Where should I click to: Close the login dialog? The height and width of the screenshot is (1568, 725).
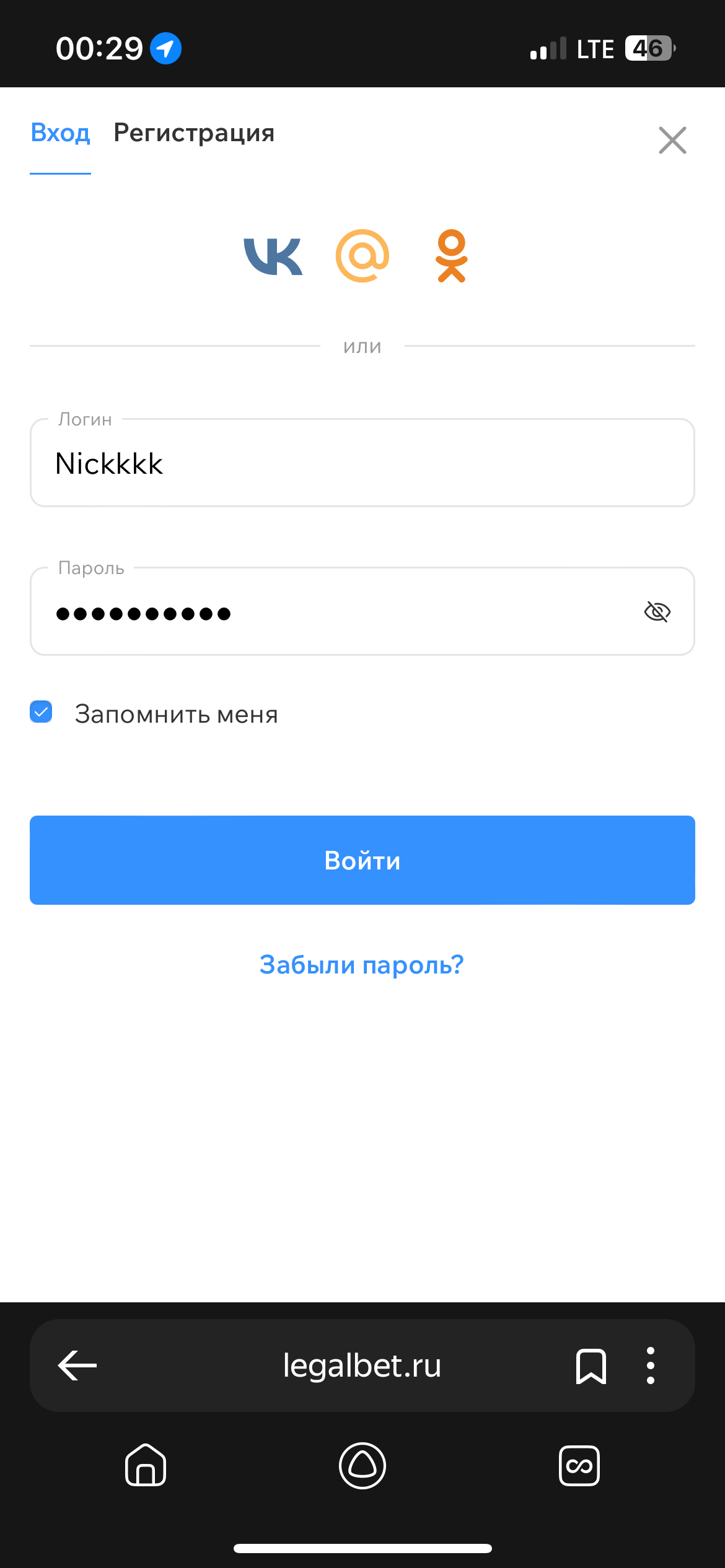click(x=672, y=140)
